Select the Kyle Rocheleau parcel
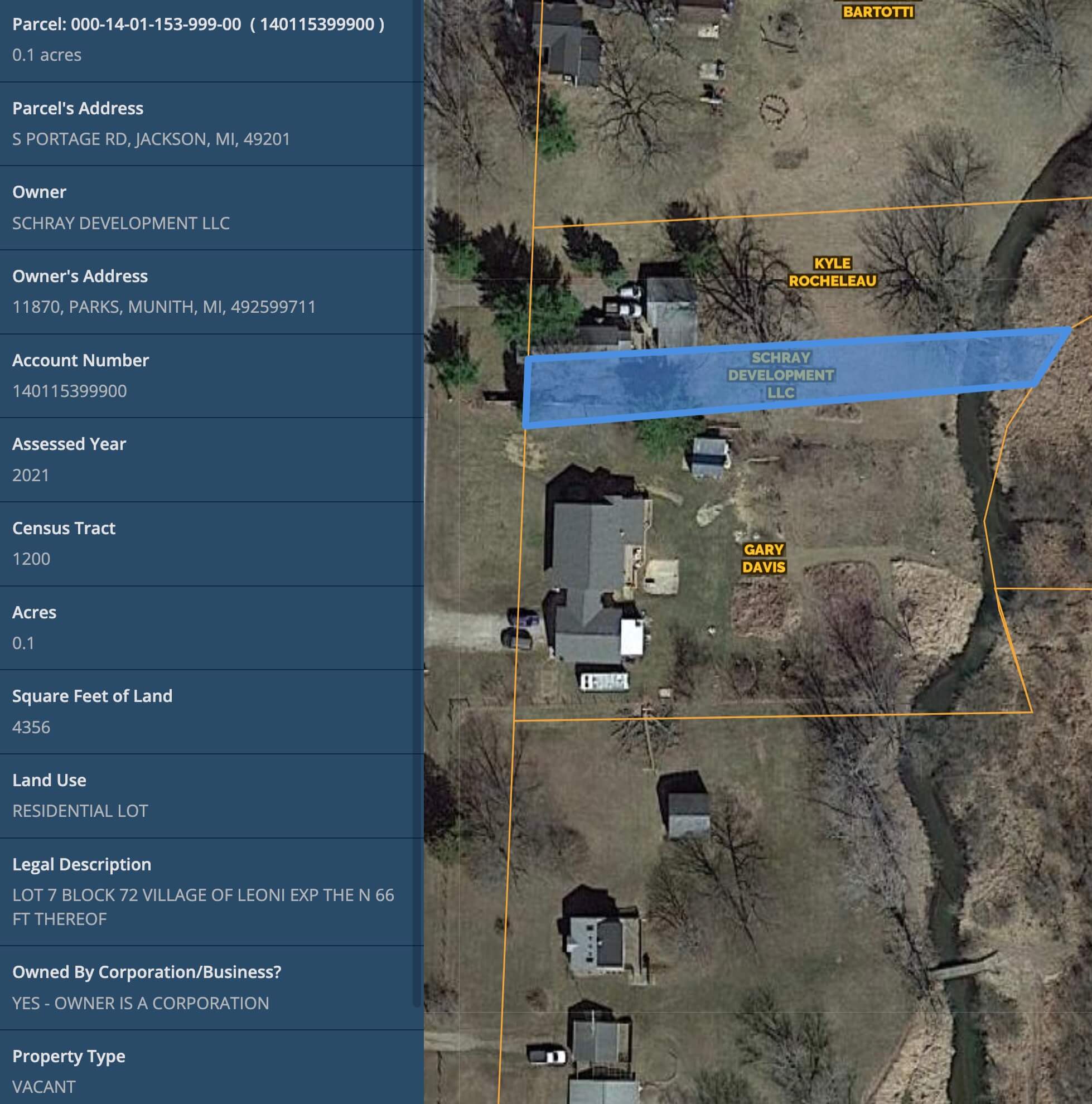This screenshot has width=1092, height=1104. pos(832,272)
